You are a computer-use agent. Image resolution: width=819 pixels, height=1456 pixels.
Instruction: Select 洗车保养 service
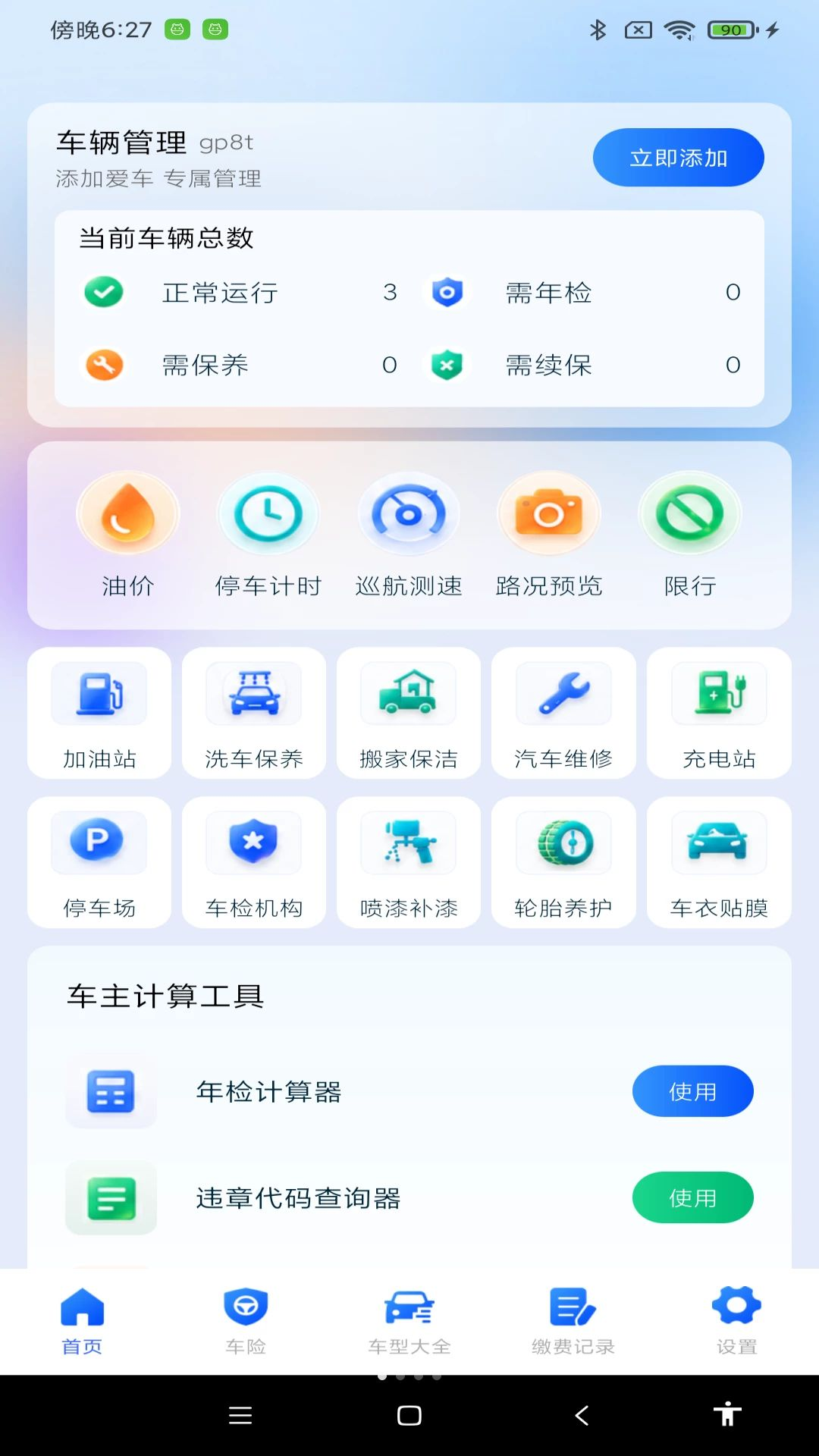tap(254, 713)
